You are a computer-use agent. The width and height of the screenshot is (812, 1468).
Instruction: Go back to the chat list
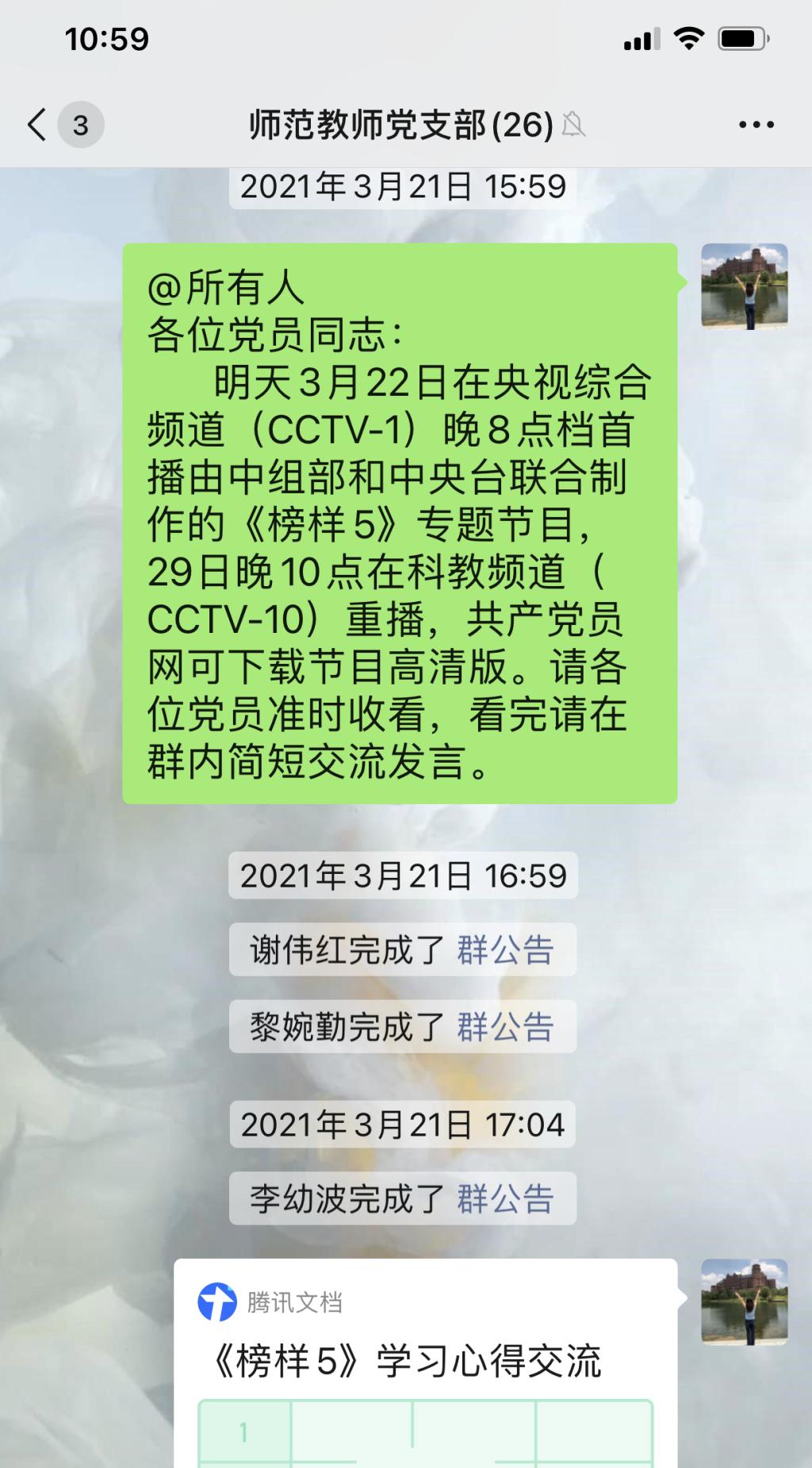point(38,125)
